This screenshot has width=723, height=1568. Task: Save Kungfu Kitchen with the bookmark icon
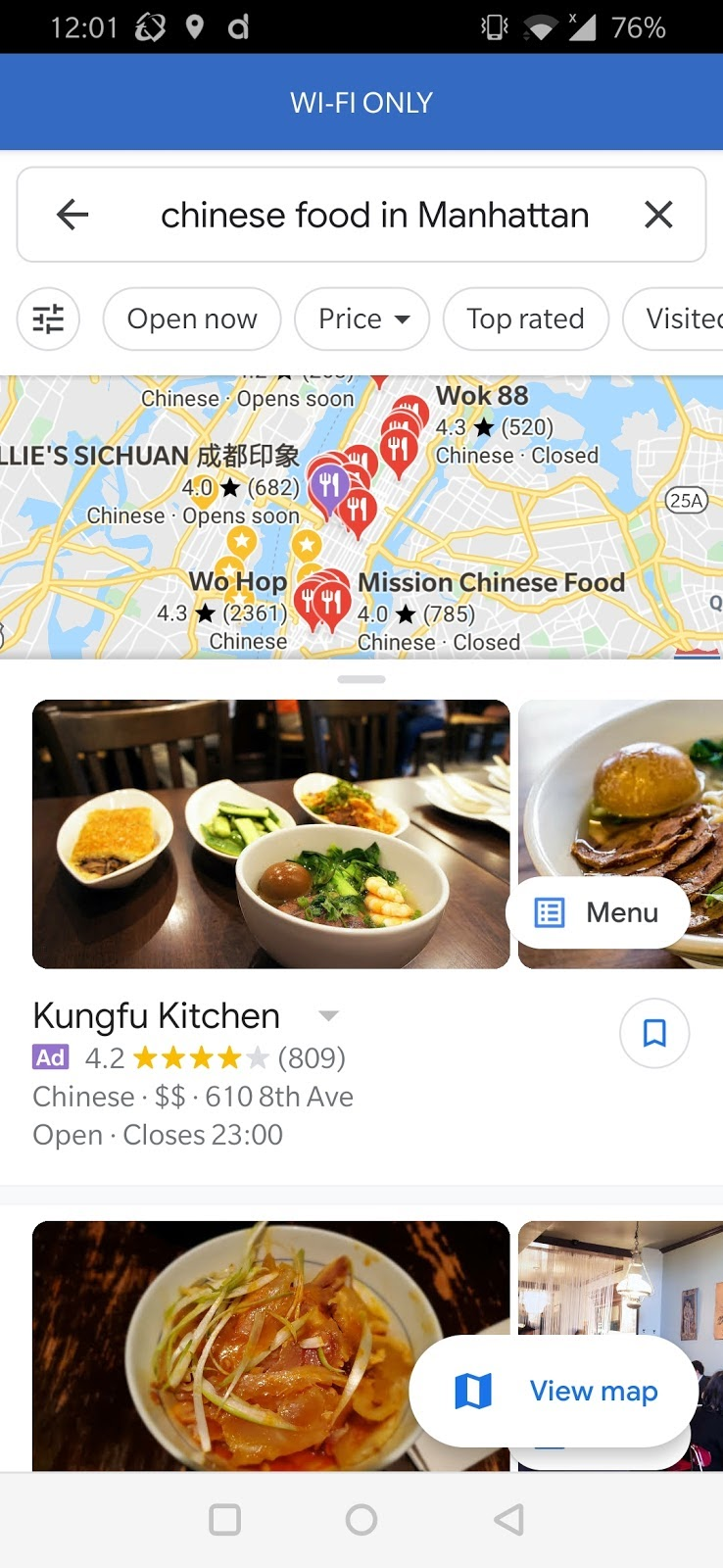point(654,1033)
